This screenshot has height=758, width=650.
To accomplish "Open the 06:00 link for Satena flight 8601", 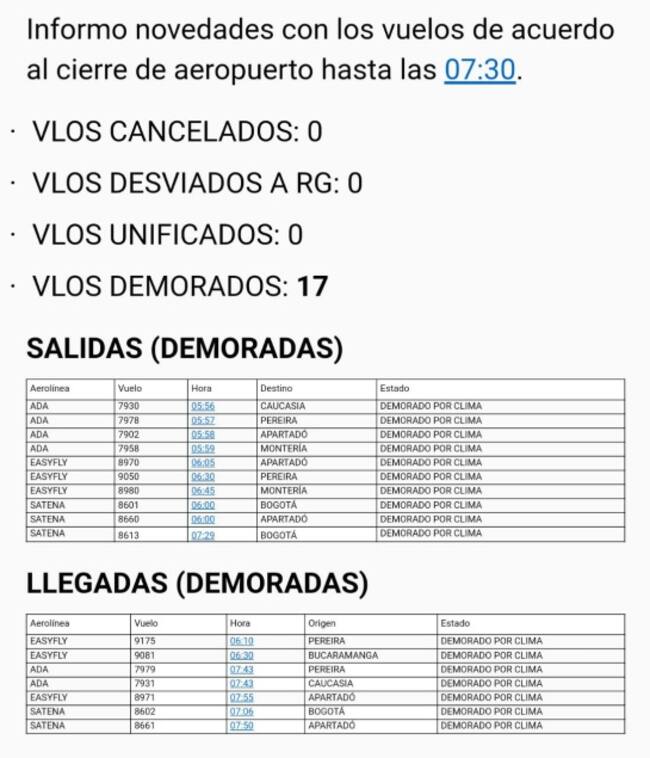I will (x=203, y=506).
